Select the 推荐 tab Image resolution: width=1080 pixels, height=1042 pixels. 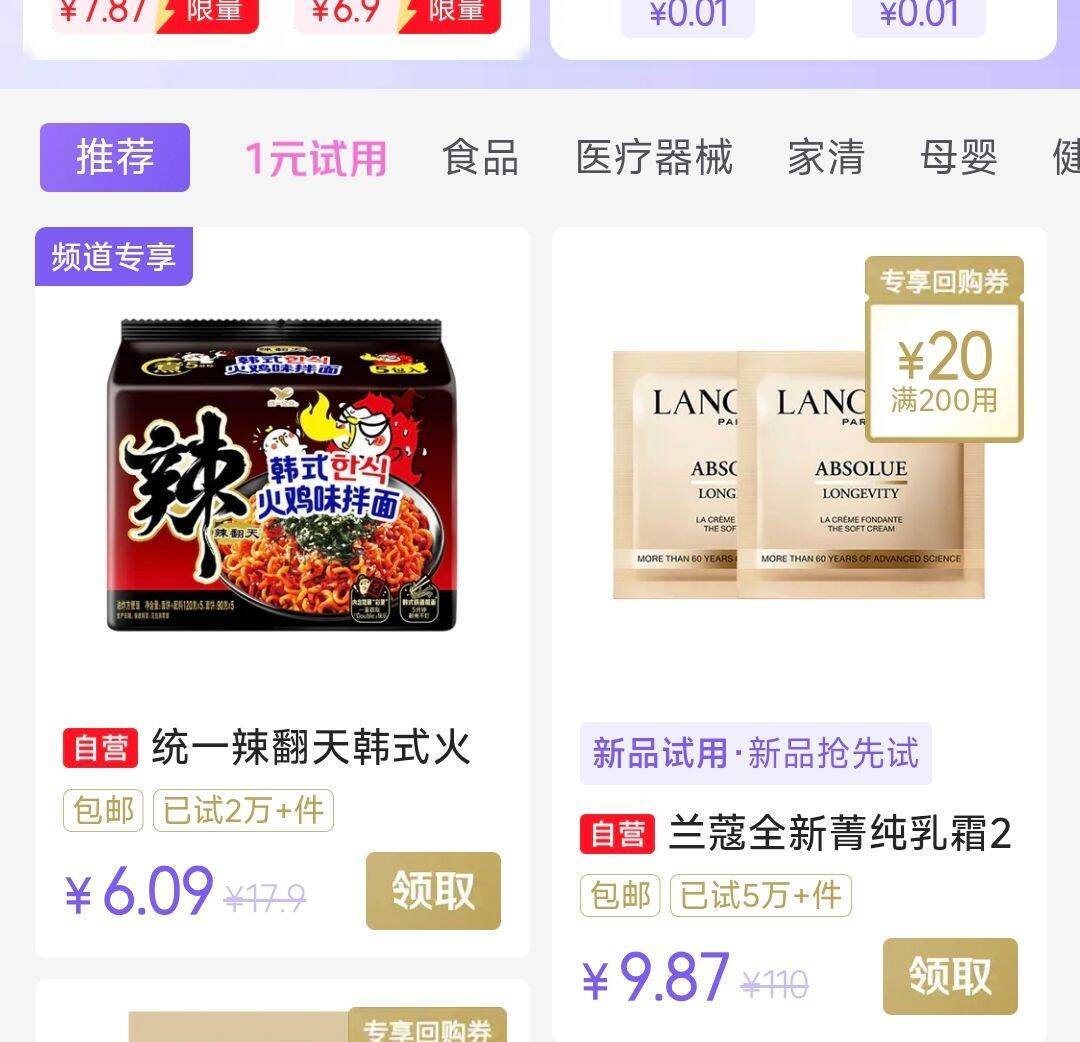[x=115, y=157]
